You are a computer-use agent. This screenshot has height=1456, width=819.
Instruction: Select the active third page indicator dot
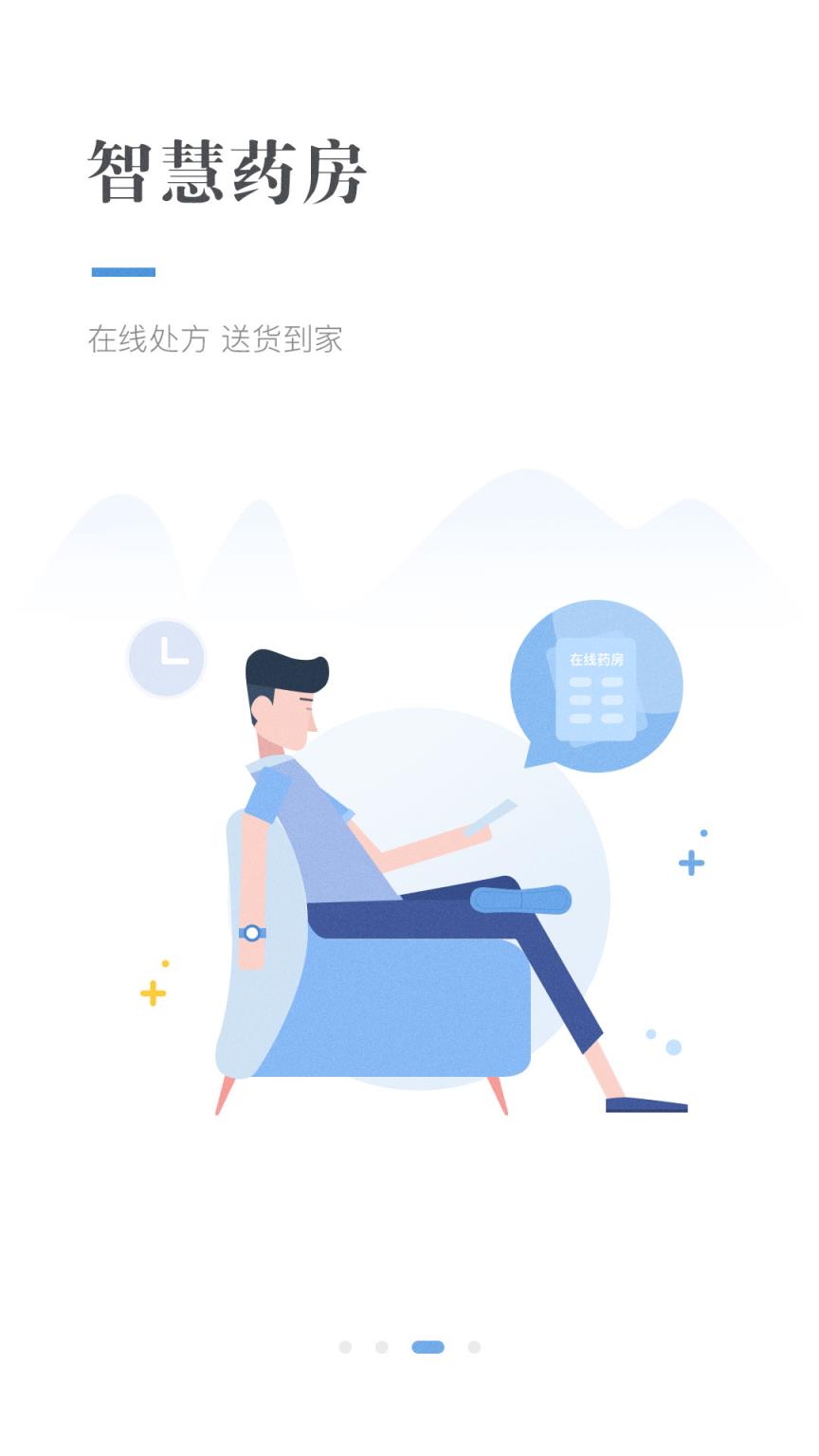pos(428,1345)
